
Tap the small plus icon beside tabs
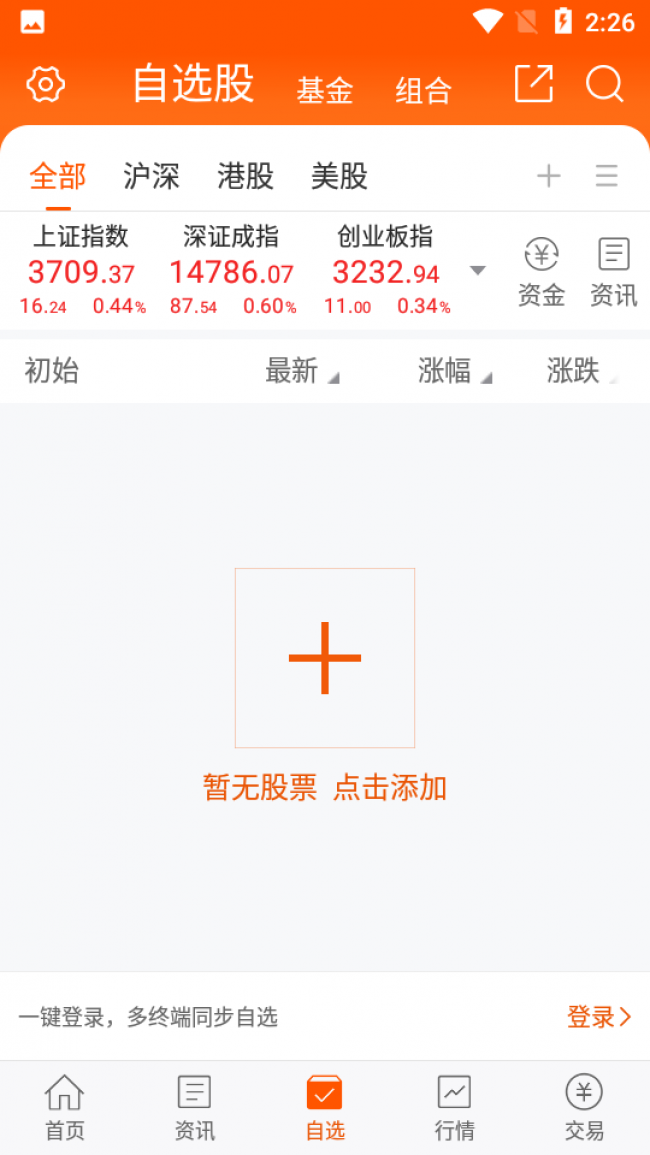point(548,177)
